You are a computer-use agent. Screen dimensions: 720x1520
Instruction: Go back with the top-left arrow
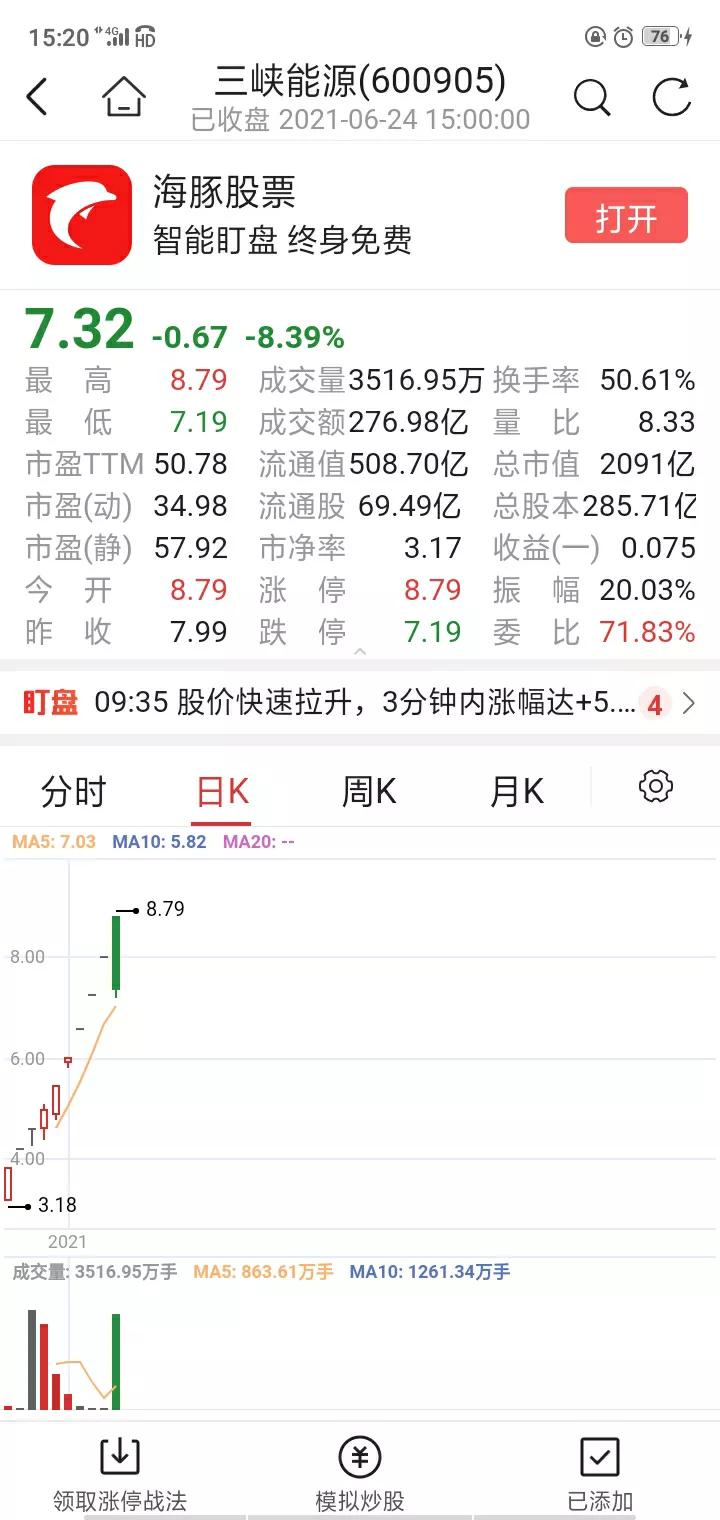tap(37, 97)
